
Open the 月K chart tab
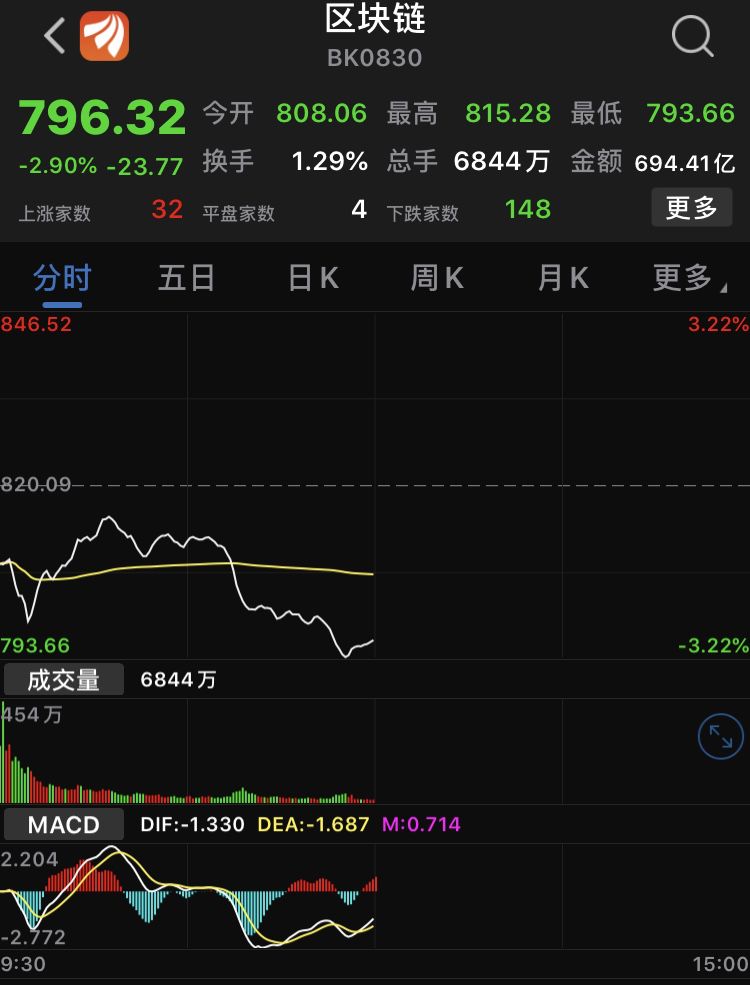pyautogui.click(x=563, y=277)
